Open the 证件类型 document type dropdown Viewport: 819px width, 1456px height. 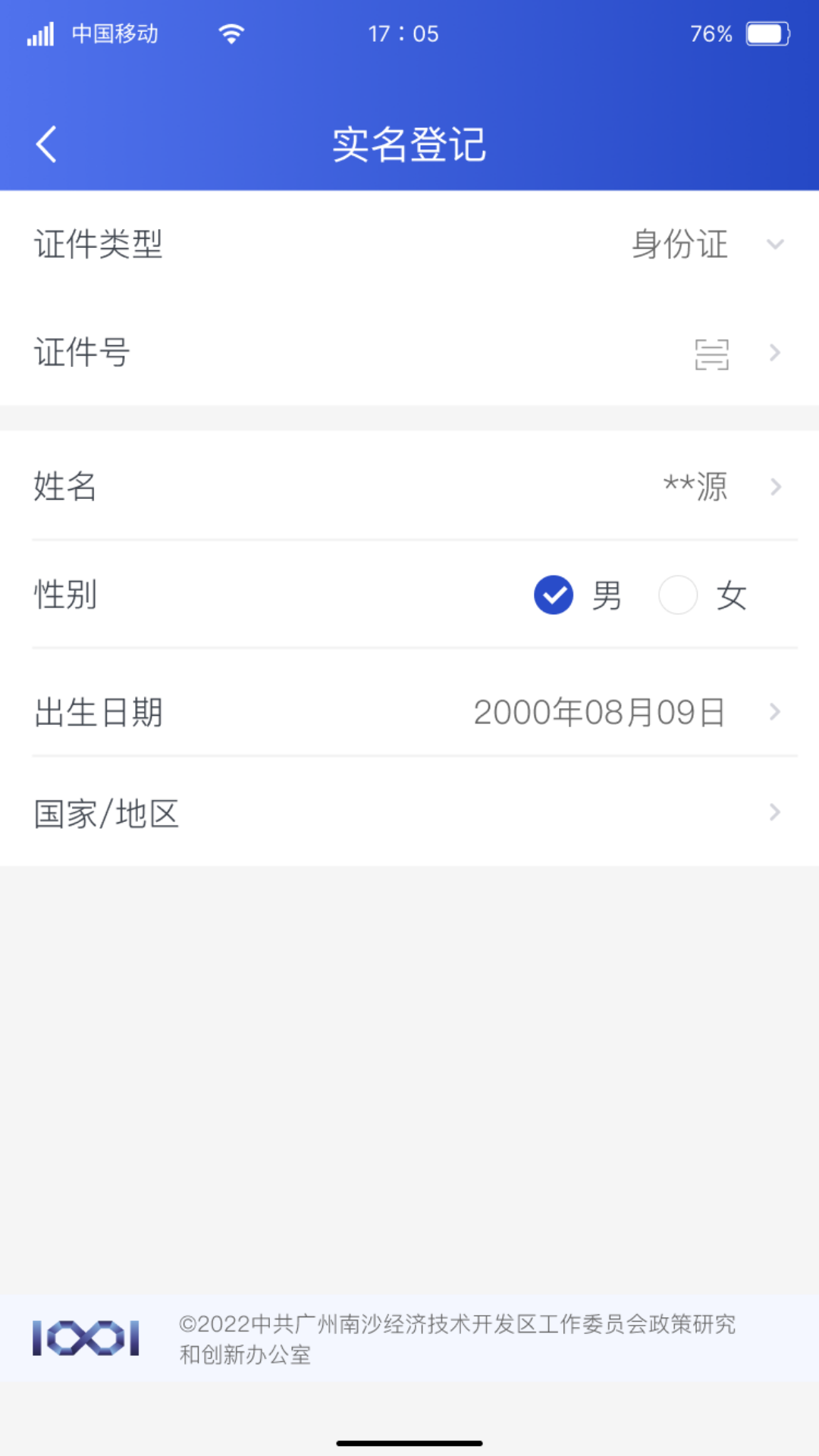(x=774, y=244)
